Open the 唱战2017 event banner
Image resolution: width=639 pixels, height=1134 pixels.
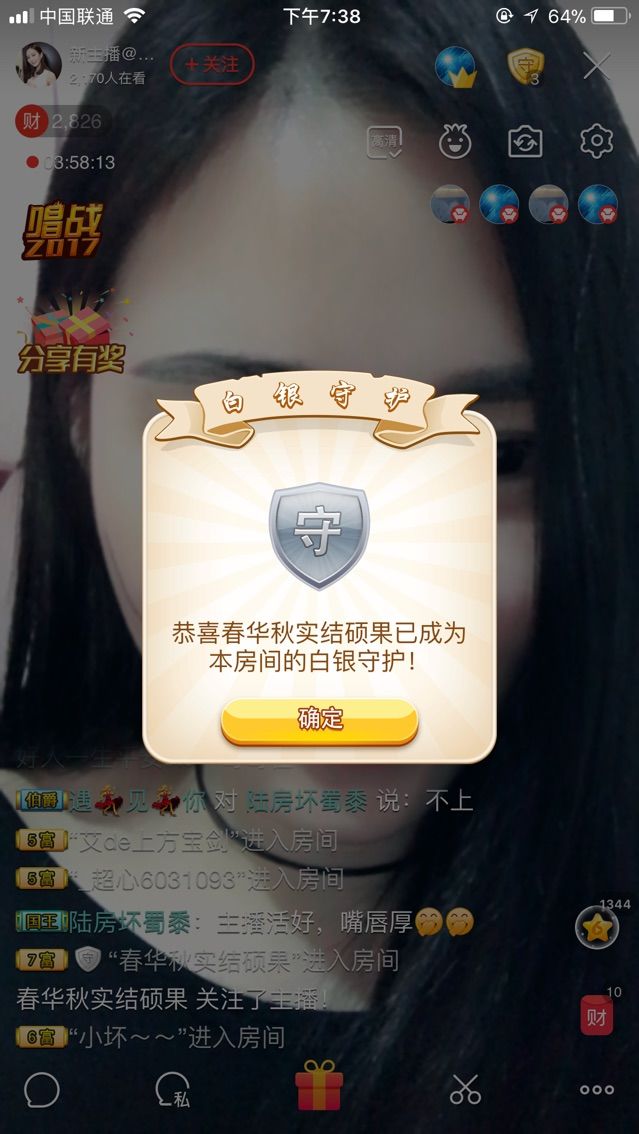click(x=62, y=231)
